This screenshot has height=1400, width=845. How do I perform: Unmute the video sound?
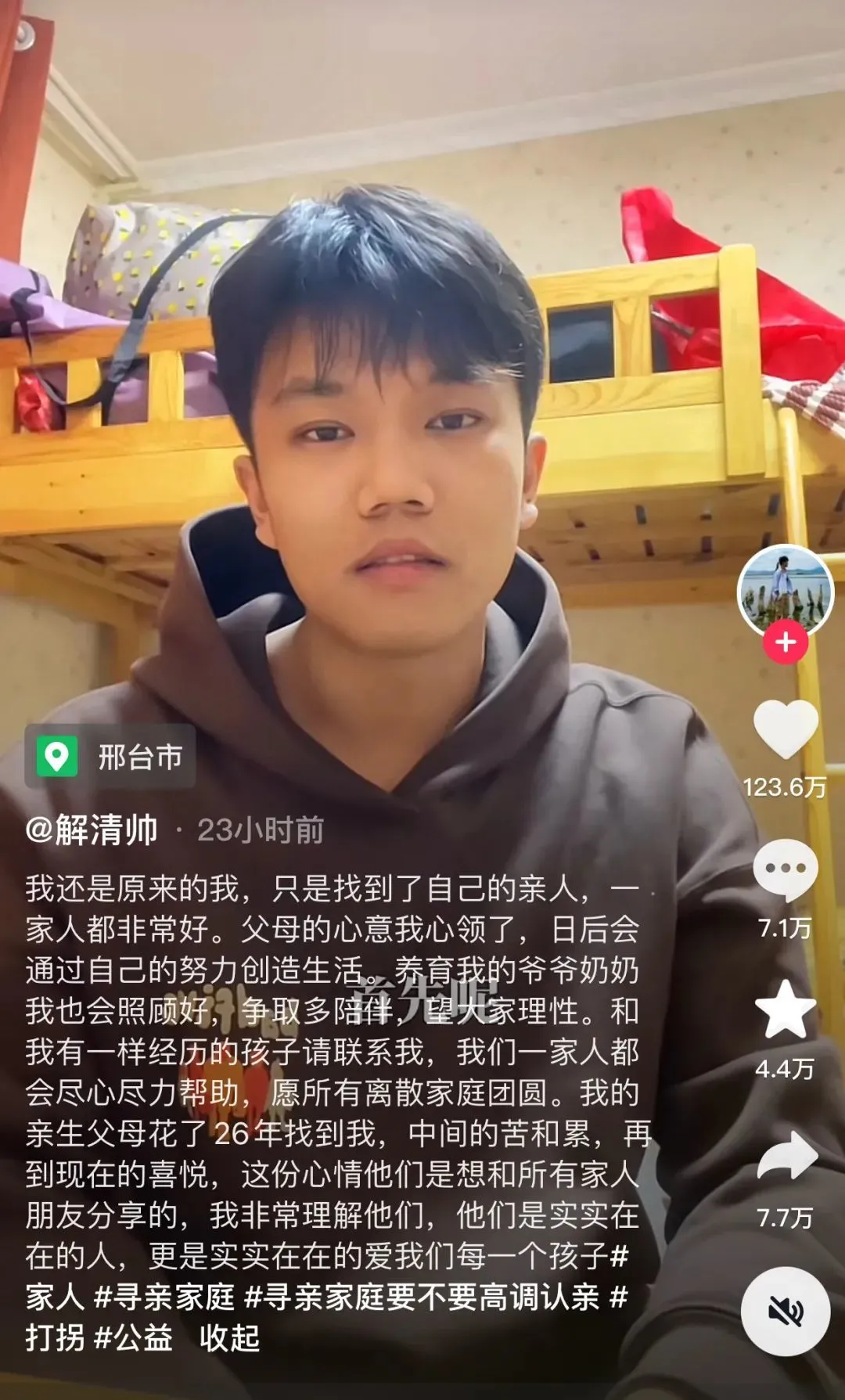[785, 1311]
